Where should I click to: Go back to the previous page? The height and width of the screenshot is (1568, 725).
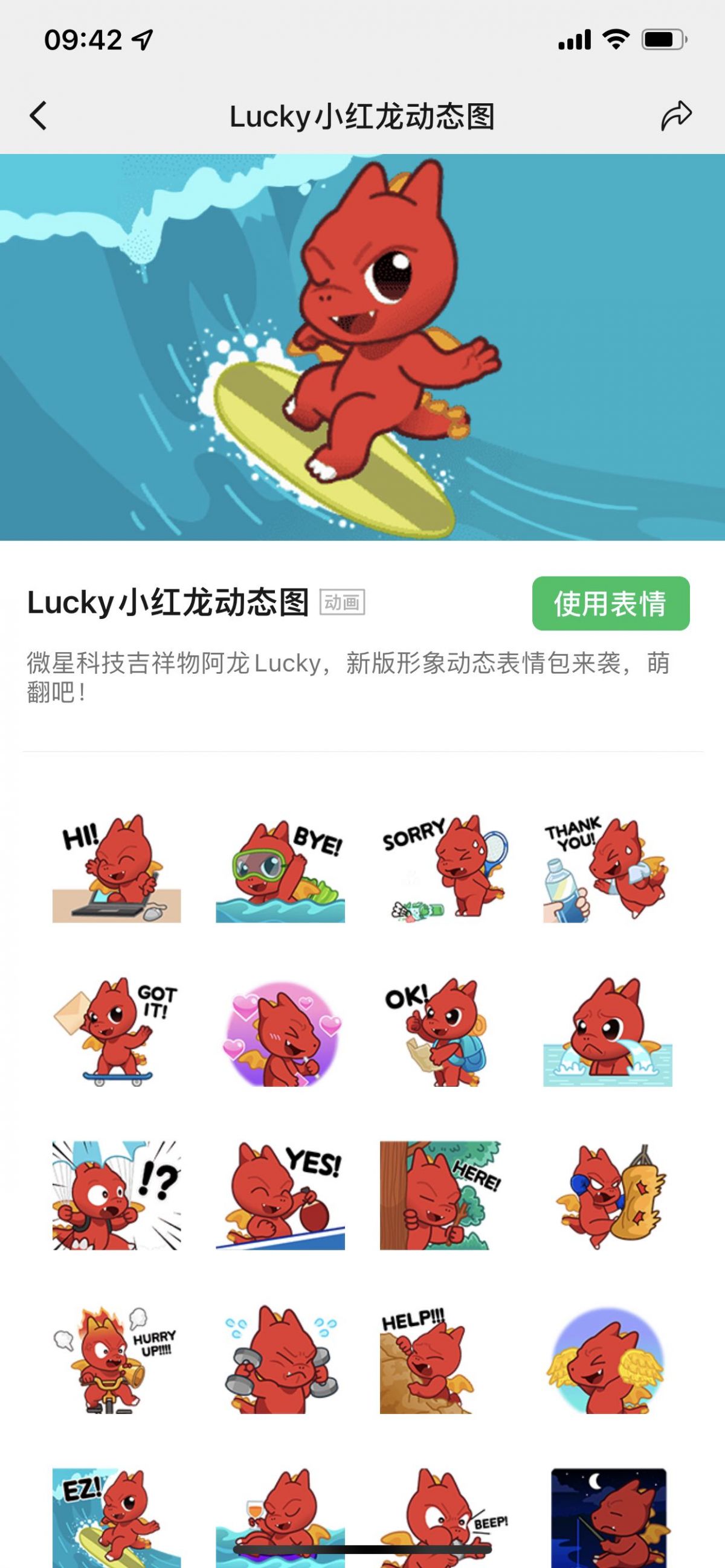coord(38,116)
